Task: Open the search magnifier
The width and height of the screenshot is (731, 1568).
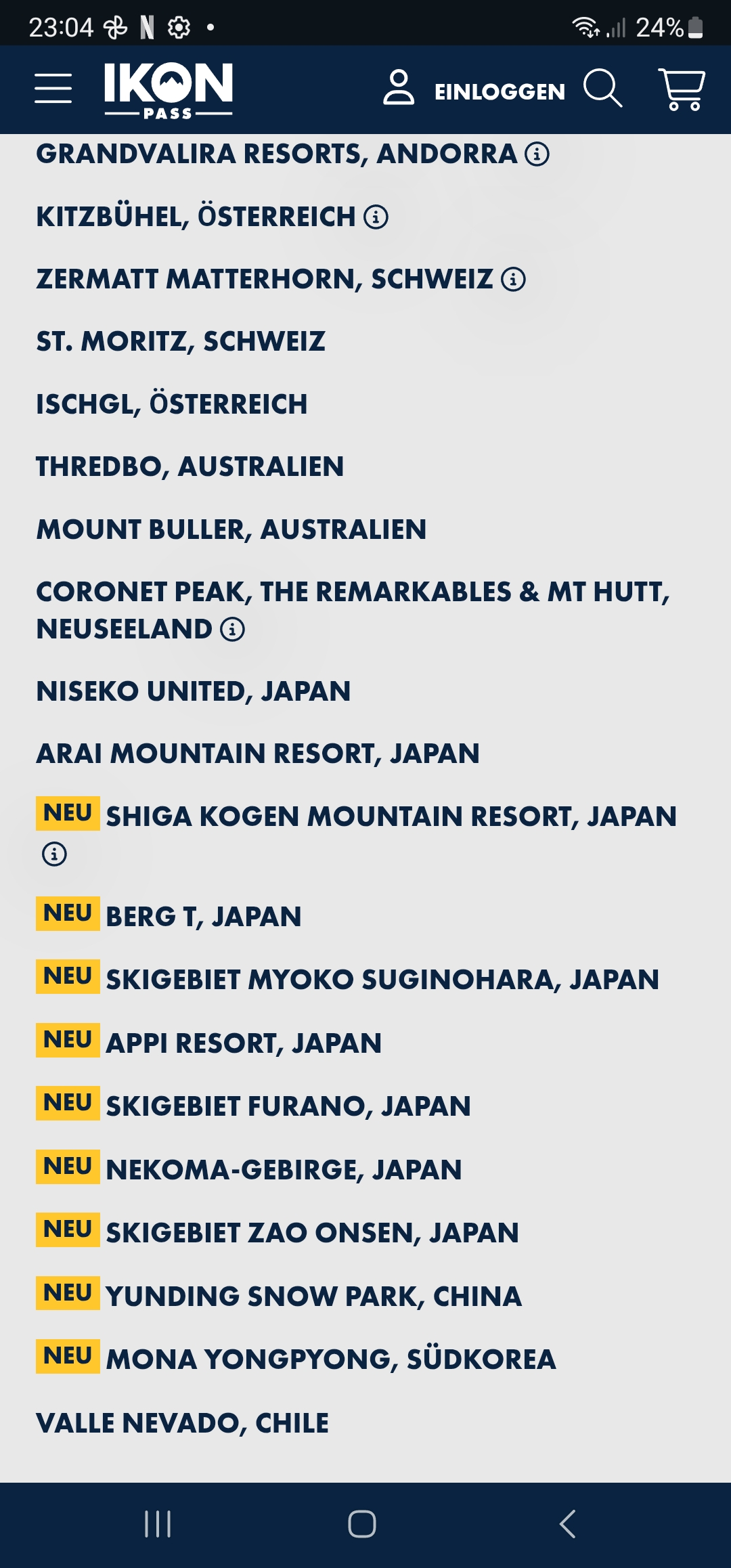Action: point(602,88)
